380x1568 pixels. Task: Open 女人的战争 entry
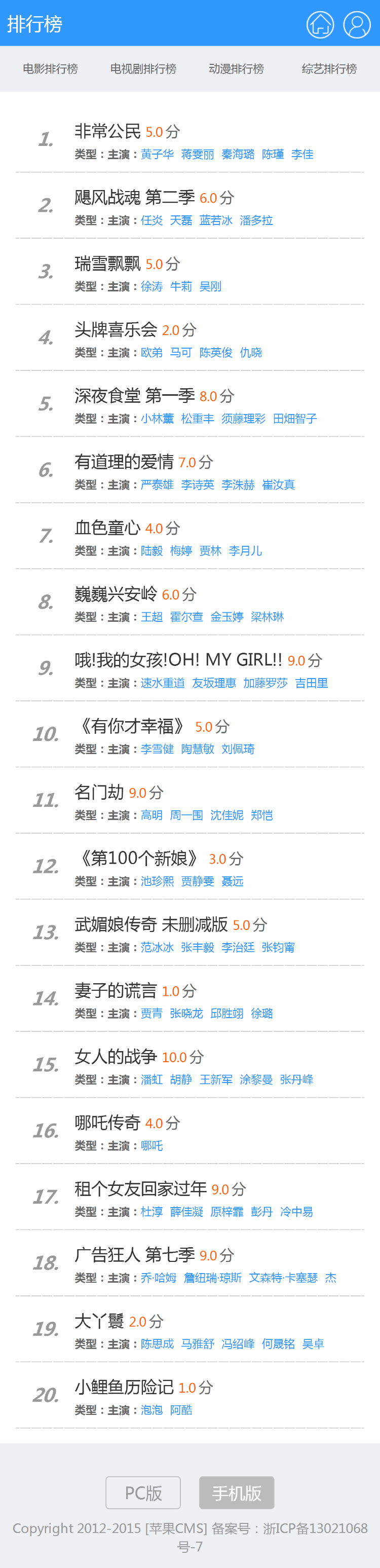click(x=116, y=1057)
